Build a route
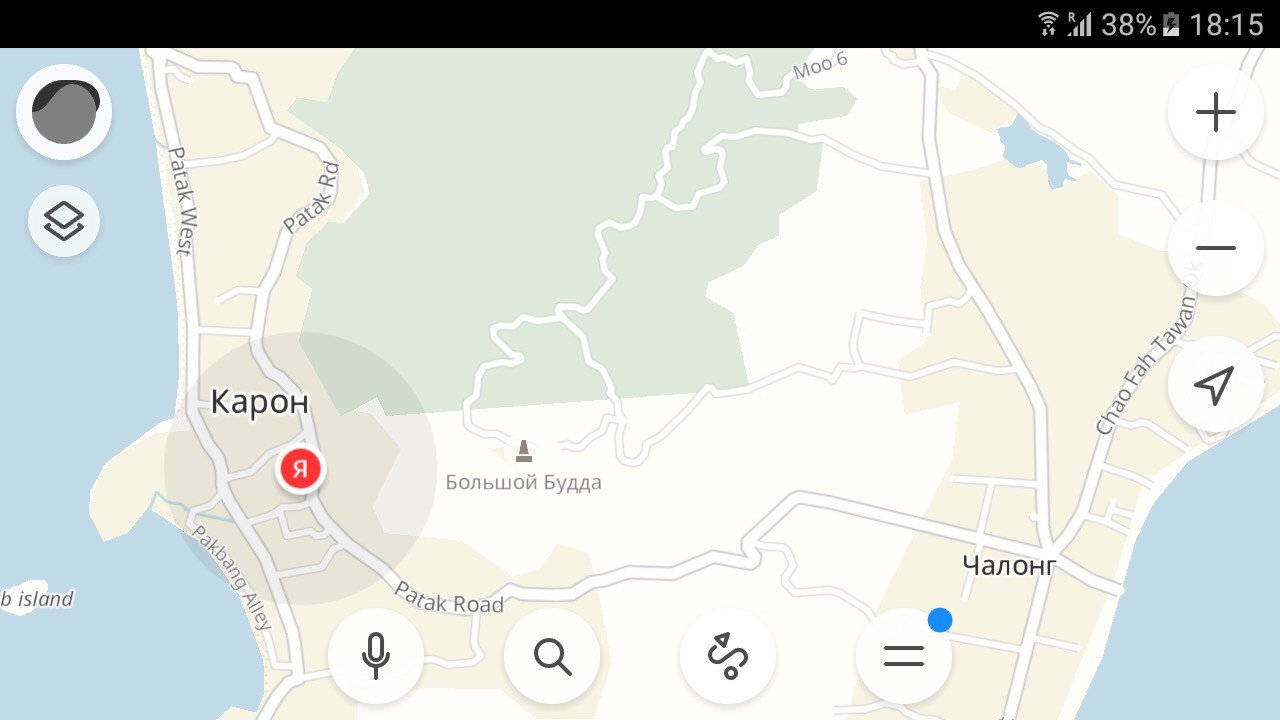 pyautogui.click(x=728, y=656)
